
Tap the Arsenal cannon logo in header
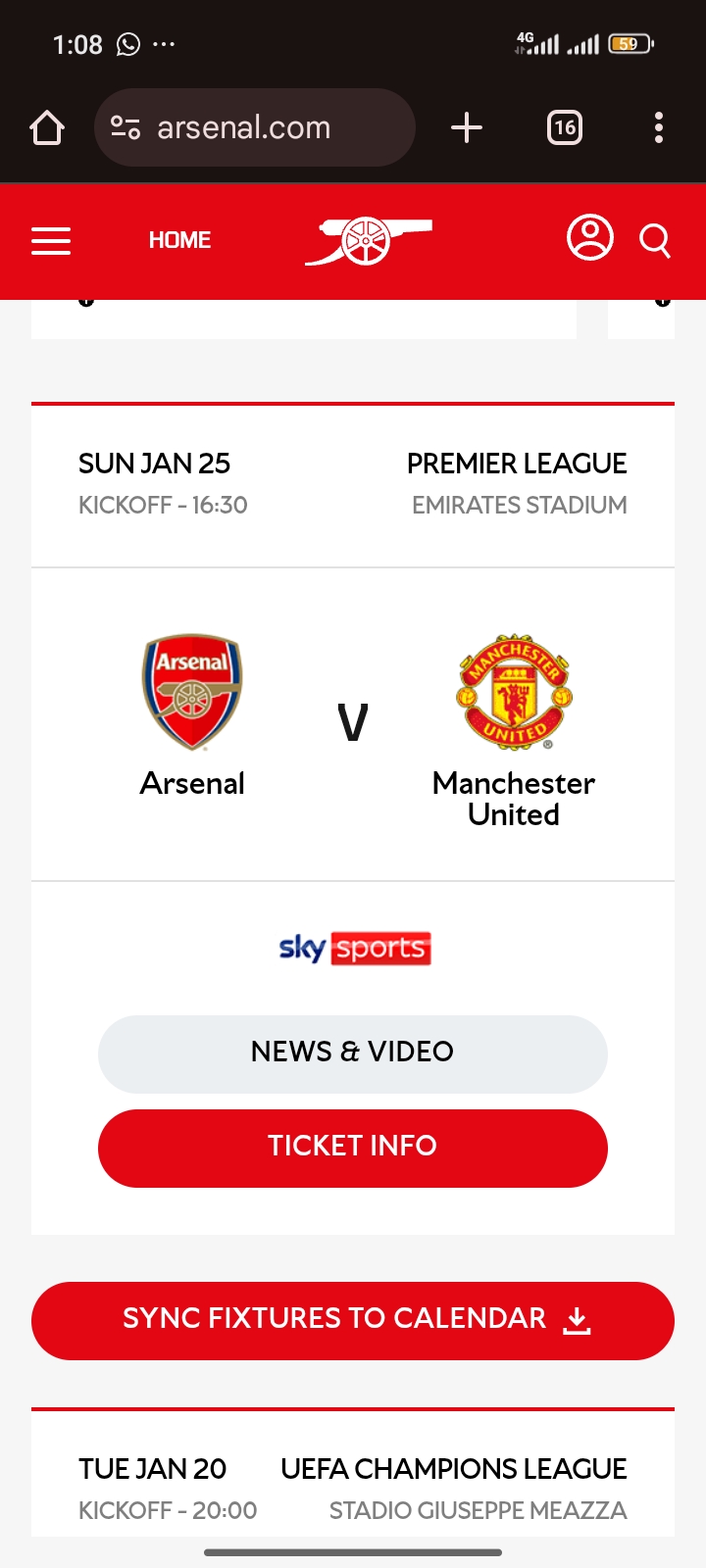(x=367, y=240)
